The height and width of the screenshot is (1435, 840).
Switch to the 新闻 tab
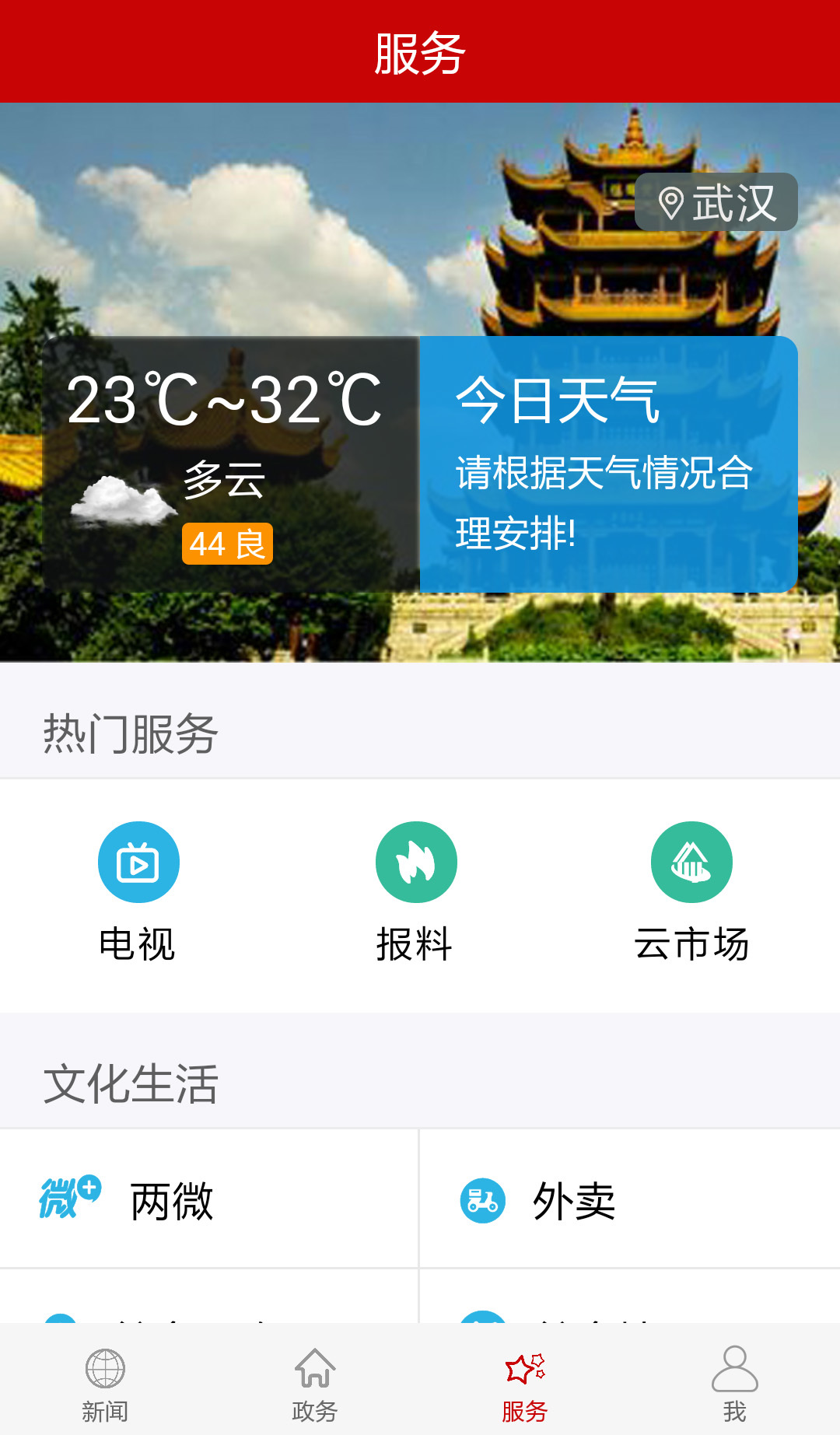point(105,1384)
